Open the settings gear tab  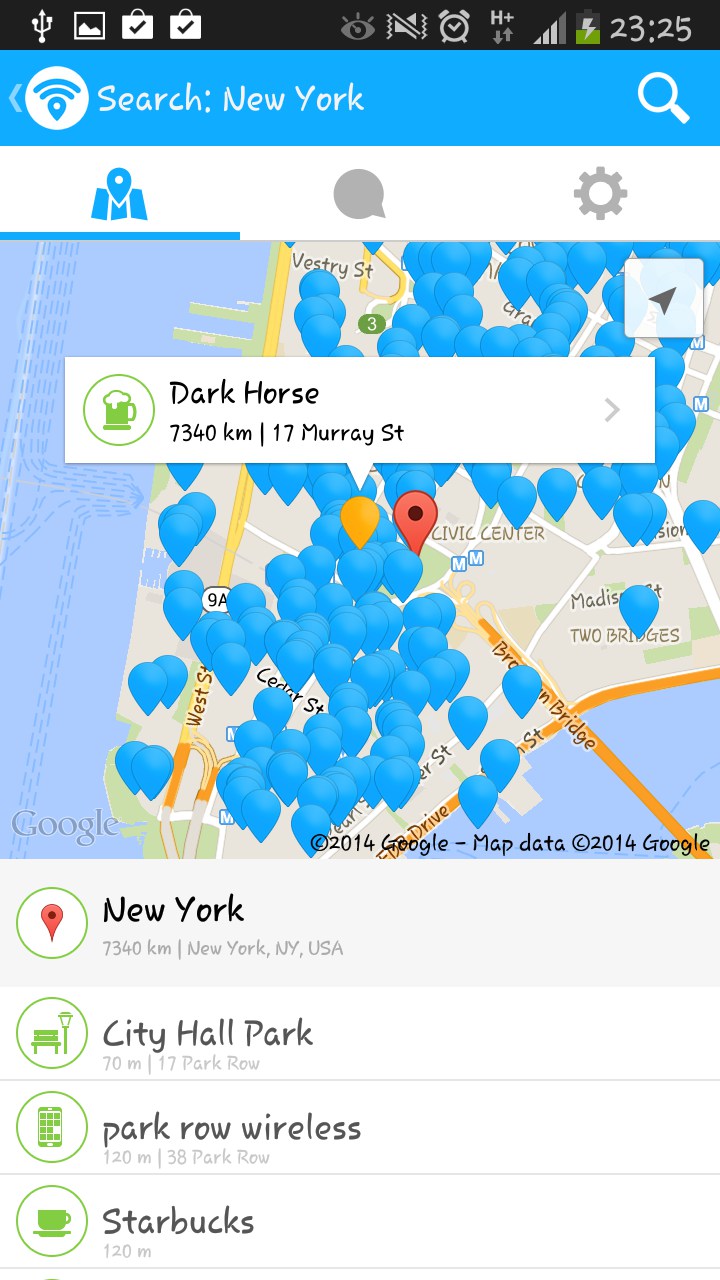point(600,194)
